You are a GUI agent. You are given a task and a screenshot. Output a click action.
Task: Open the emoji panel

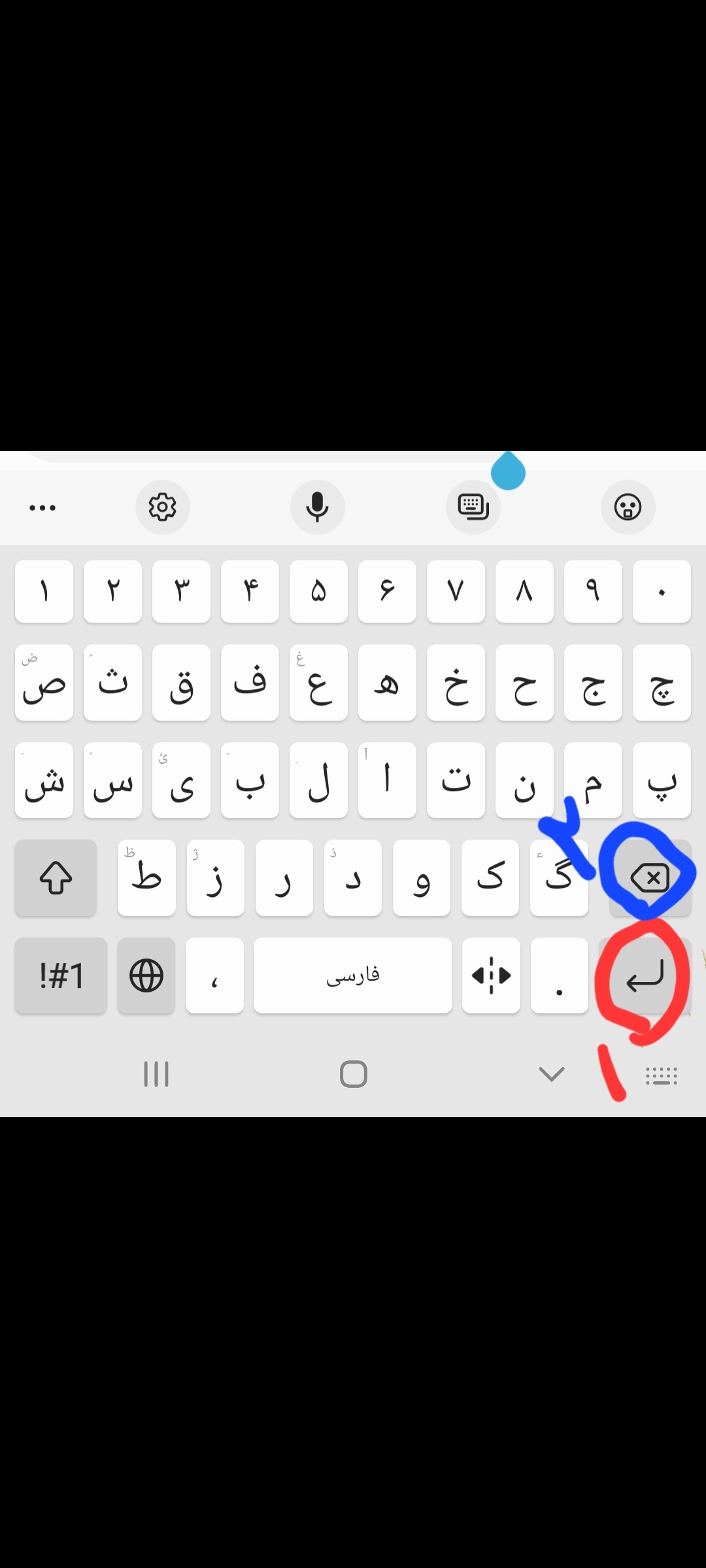[x=628, y=507]
